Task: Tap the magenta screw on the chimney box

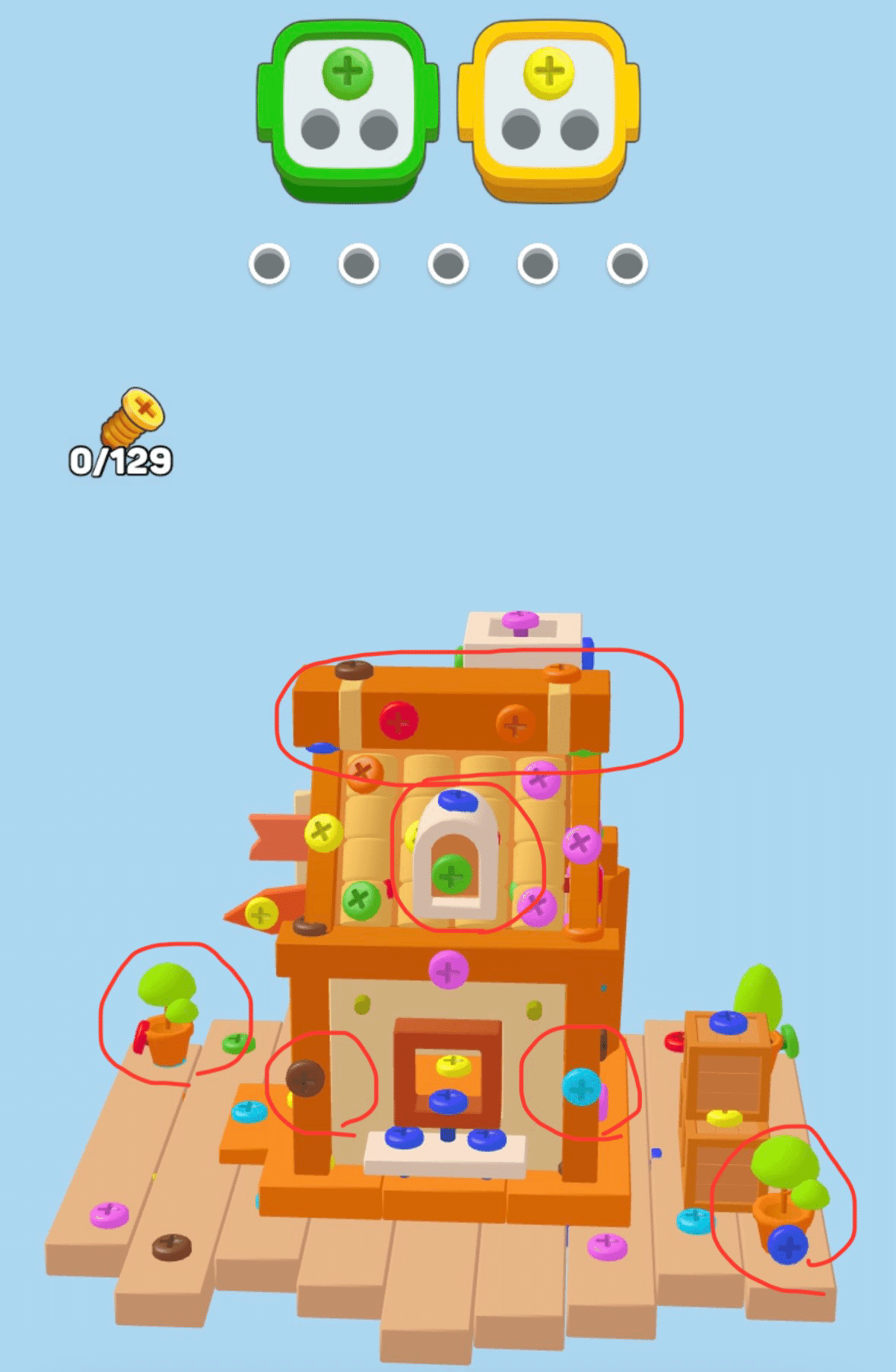Action: [520, 619]
